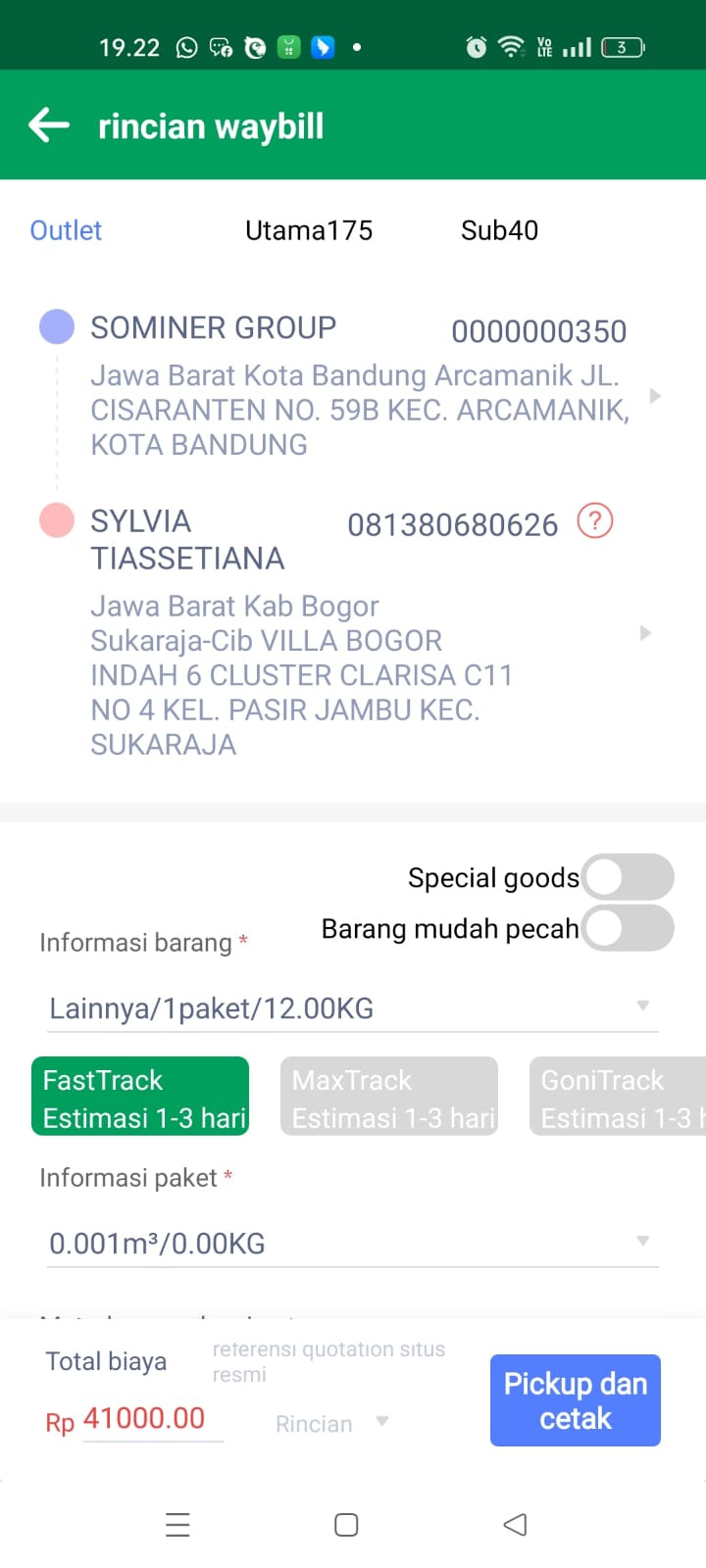Screen dimensions: 706x1568
Task: Go back from rincian waybill
Action: pyautogui.click(x=49, y=125)
